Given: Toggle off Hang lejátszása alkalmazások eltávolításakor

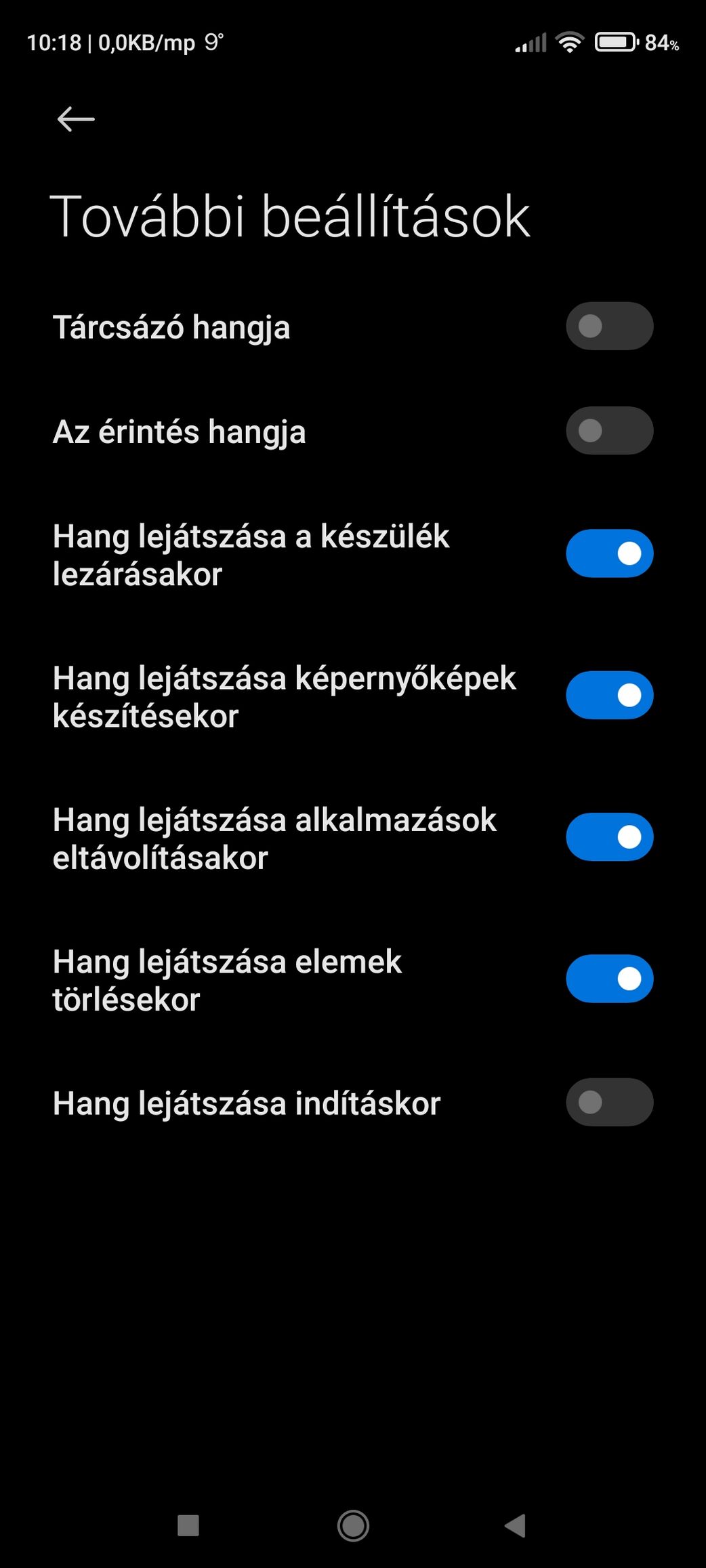Looking at the screenshot, I should (609, 837).
